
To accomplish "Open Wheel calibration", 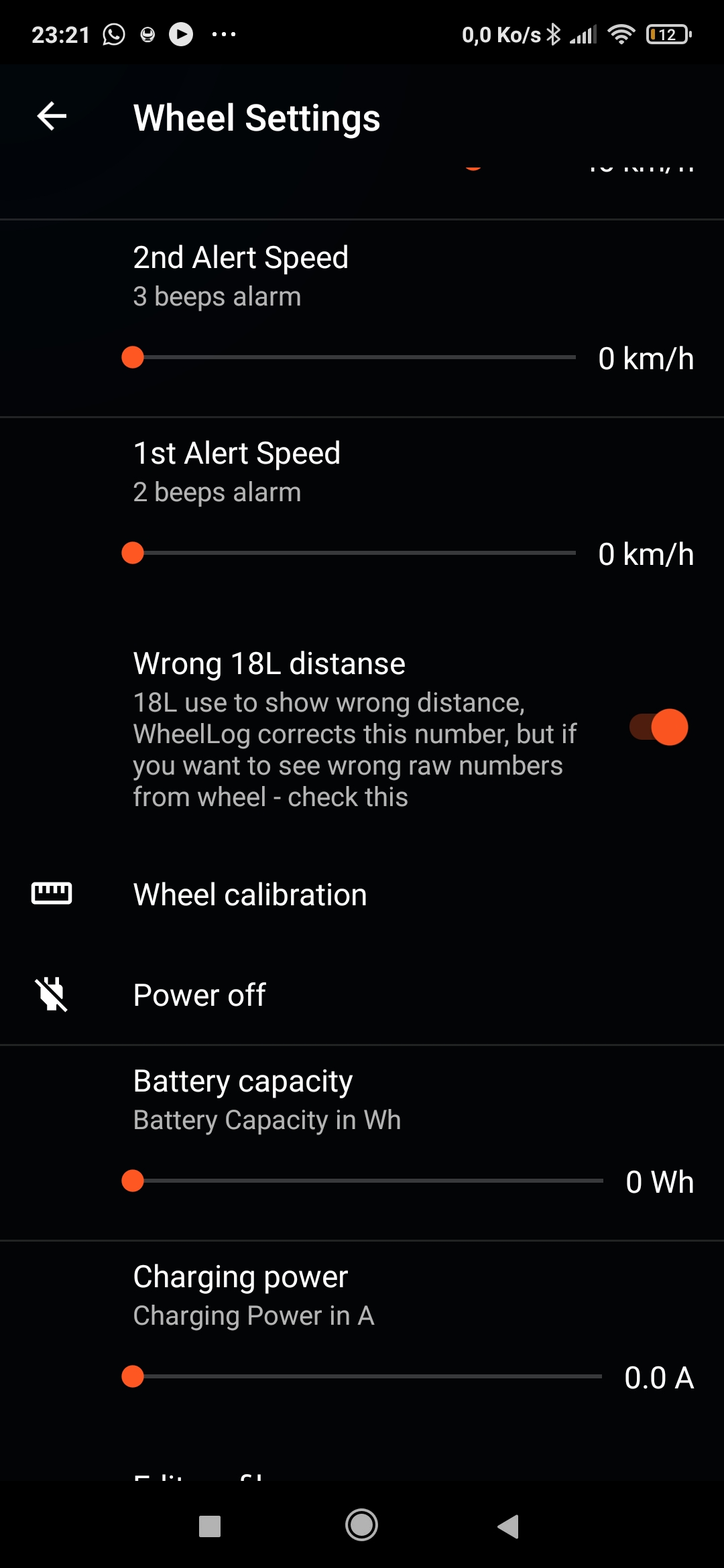I will click(x=362, y=895).
